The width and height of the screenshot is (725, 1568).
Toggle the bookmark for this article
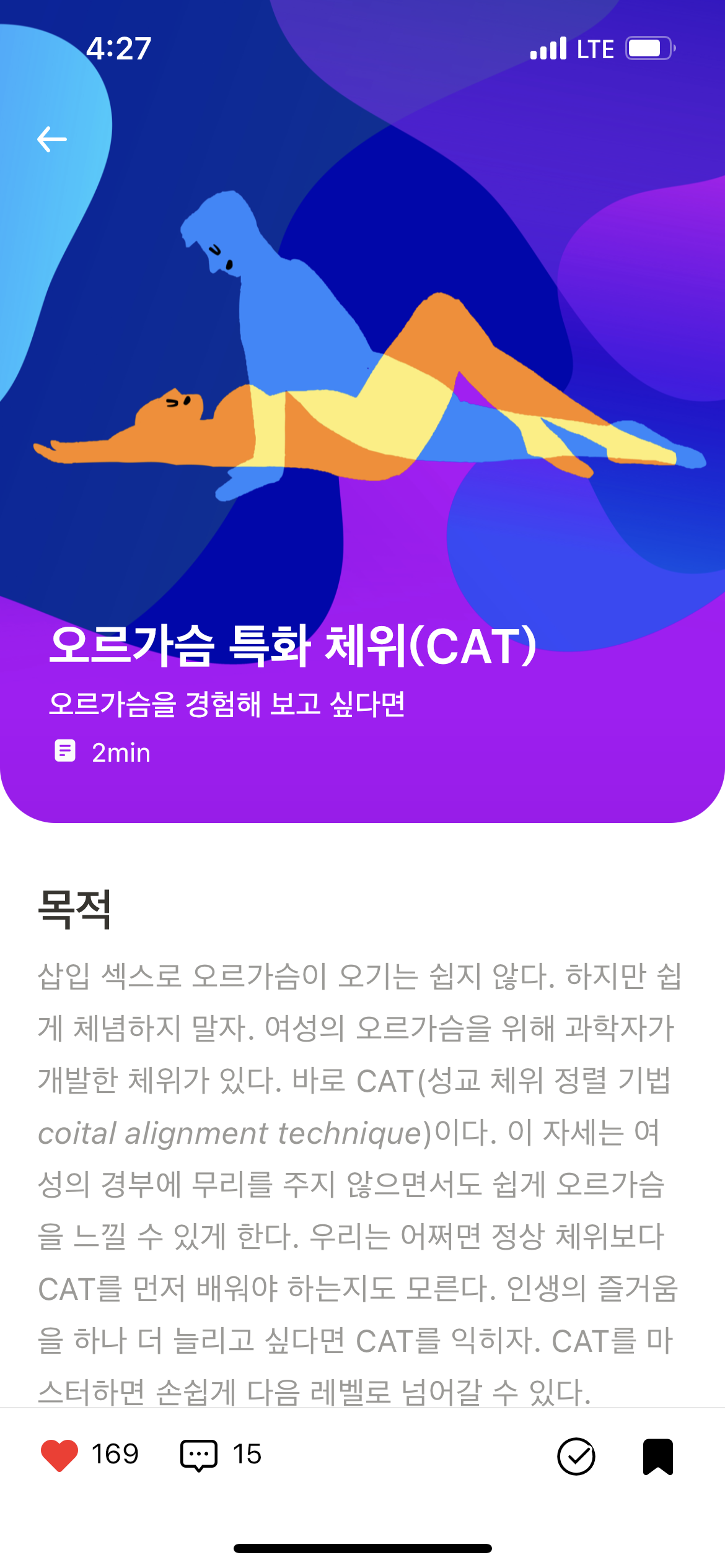pos(657,1457)
